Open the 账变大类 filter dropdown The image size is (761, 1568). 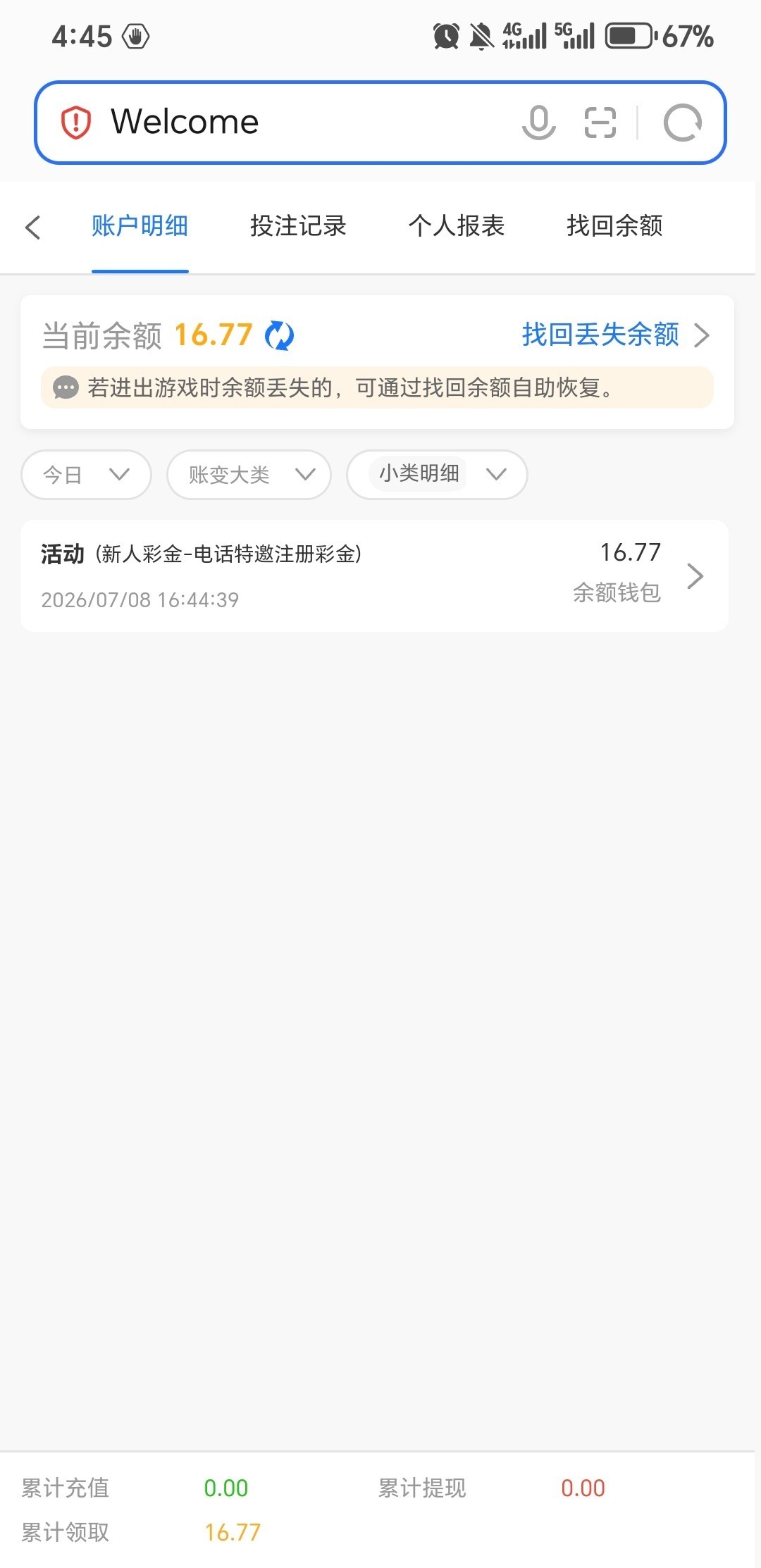[x=249, y=475]
